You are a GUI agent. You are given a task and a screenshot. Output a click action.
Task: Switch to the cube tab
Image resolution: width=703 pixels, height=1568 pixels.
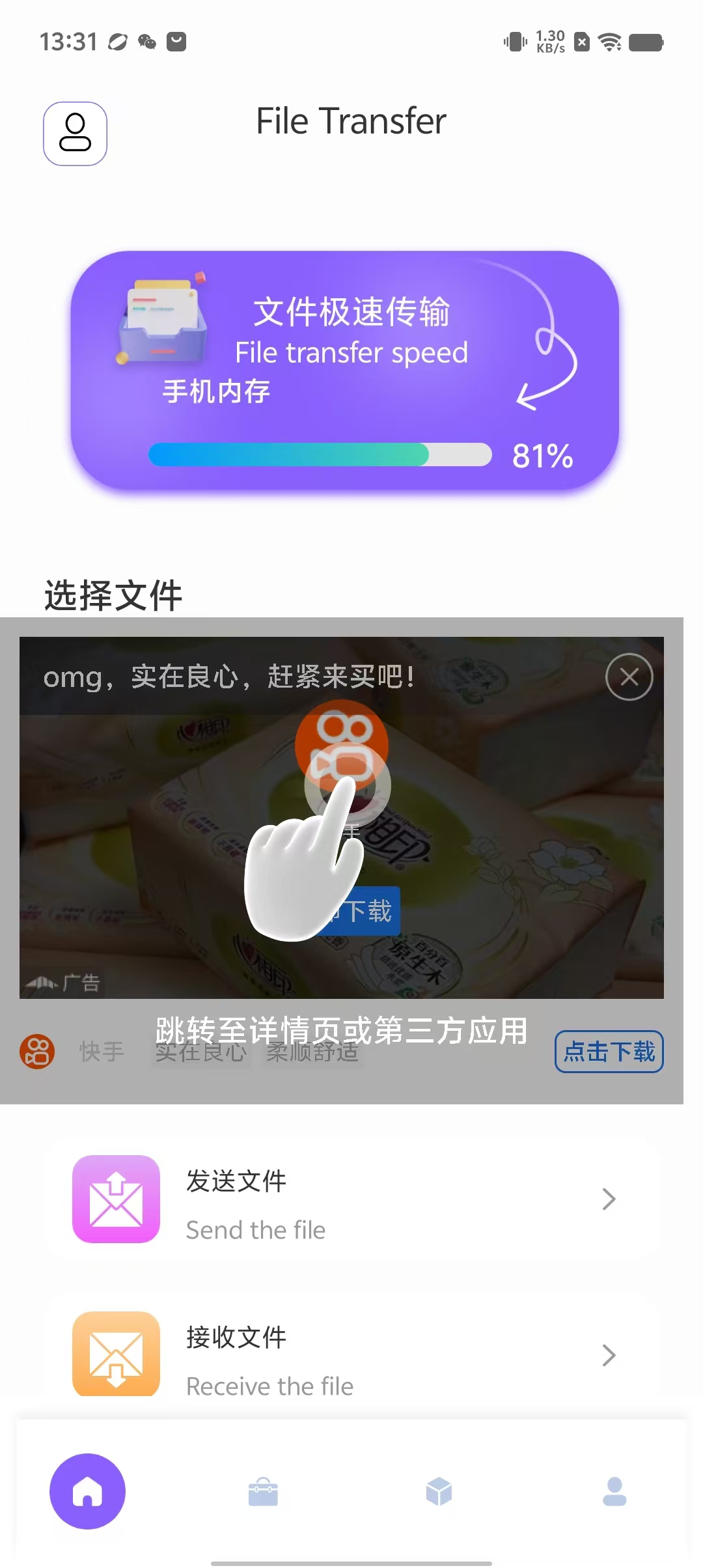[439, 1491]
